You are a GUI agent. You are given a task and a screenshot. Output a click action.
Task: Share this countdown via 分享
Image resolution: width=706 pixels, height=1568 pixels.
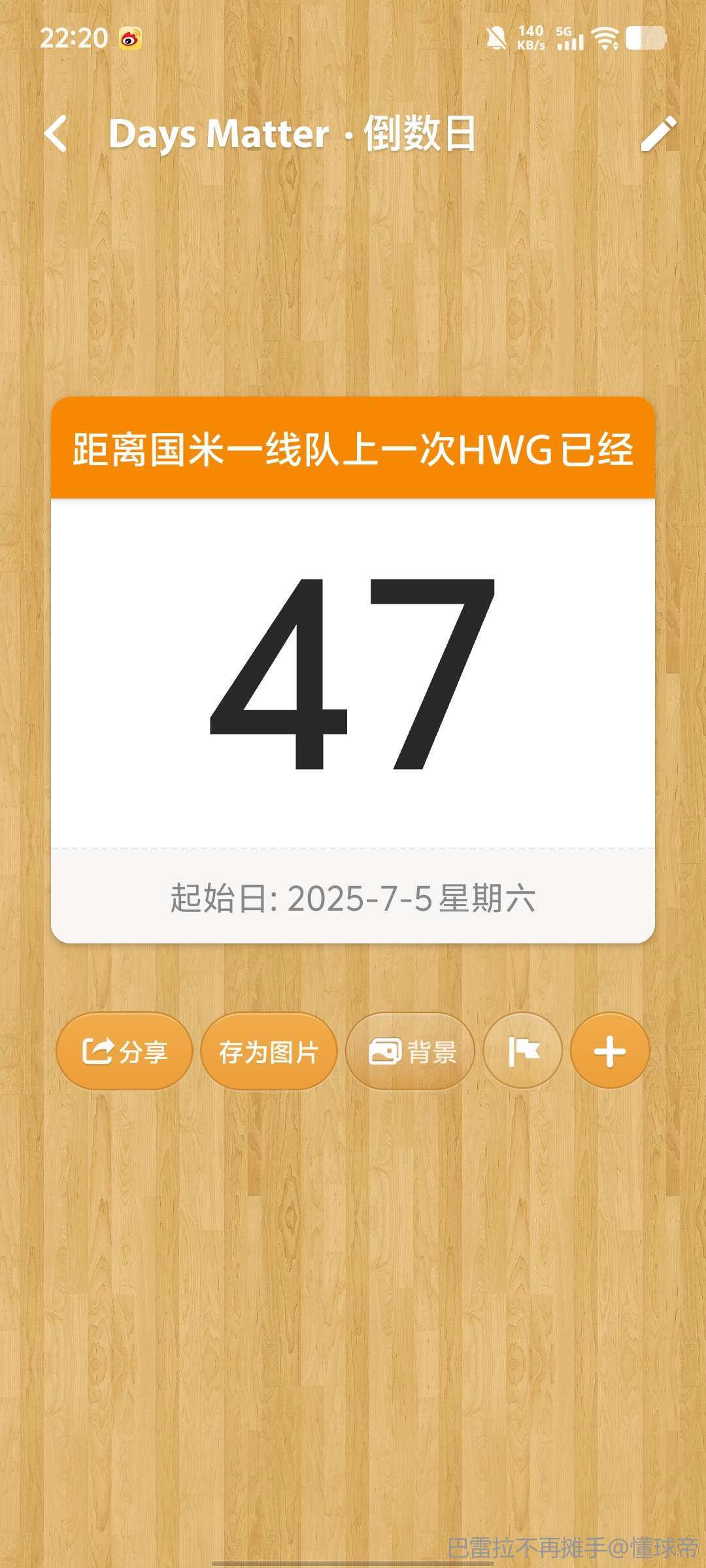[124, 1052]
